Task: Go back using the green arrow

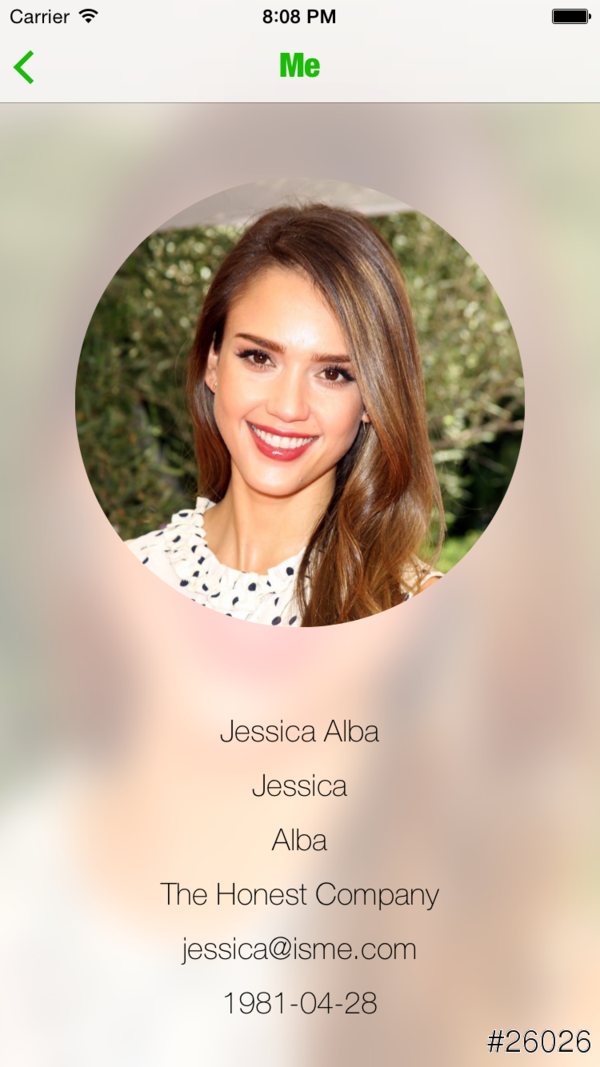Action: pyautogui.click(x=24, y=67)
